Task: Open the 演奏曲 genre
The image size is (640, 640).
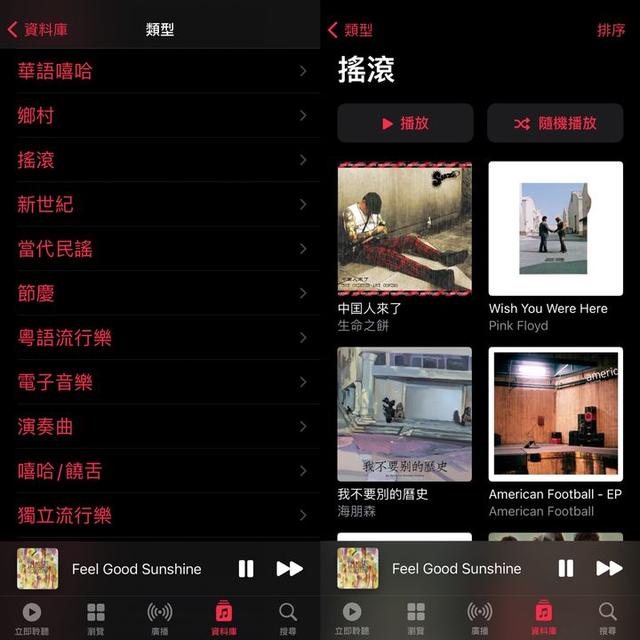Action: coord(160,427)
